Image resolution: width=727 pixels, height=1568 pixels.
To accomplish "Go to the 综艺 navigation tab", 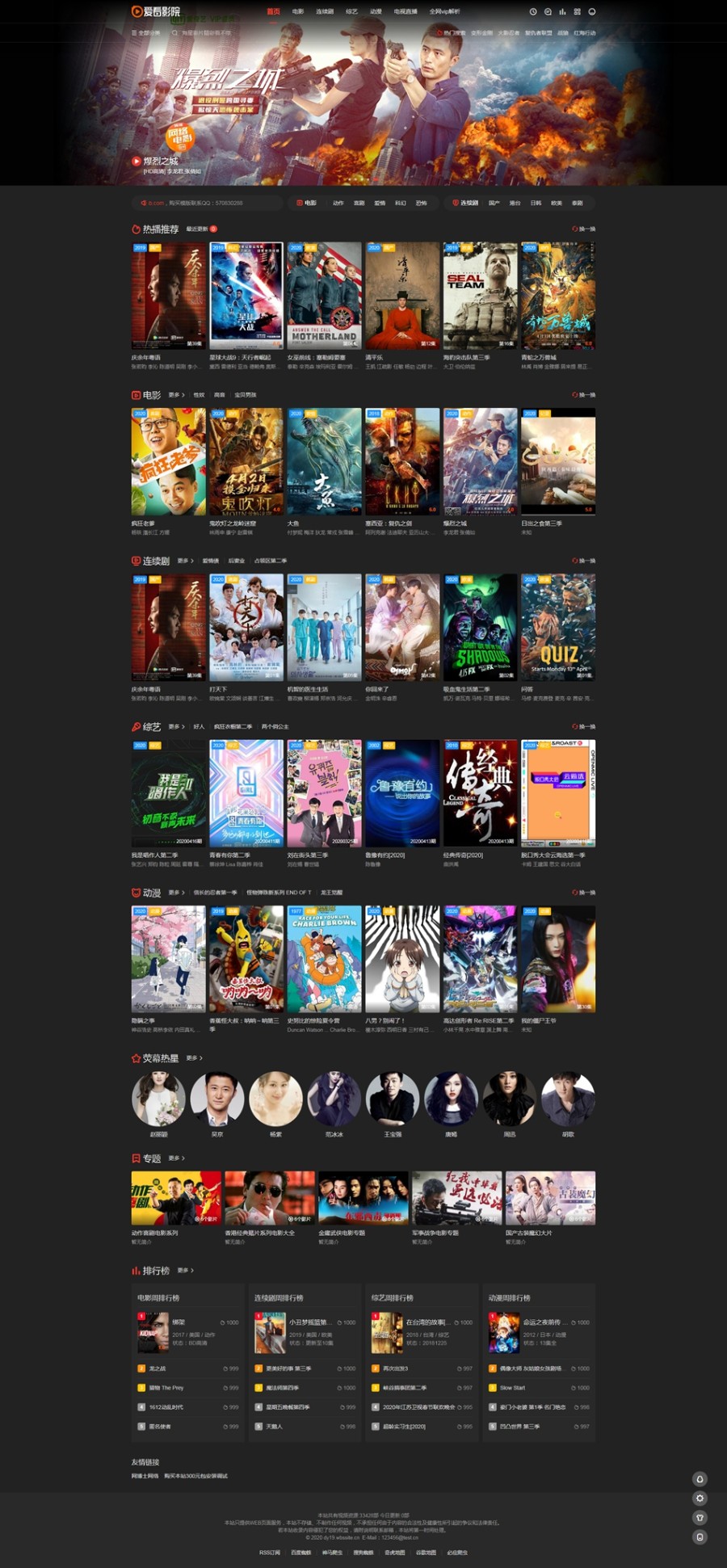I will pos(351,11).
